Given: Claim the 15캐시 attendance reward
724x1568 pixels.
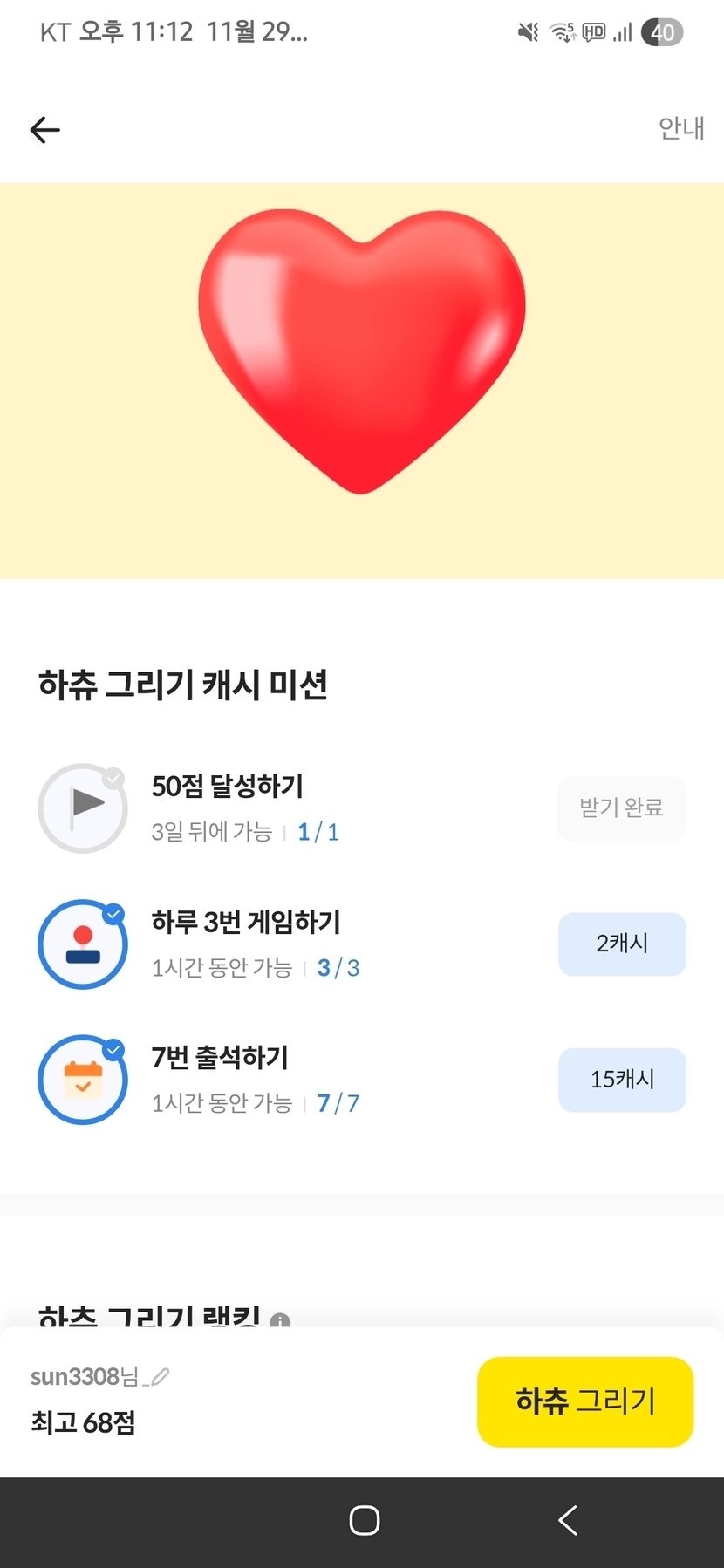Looking at the screenshot, I should [621, 1080].
